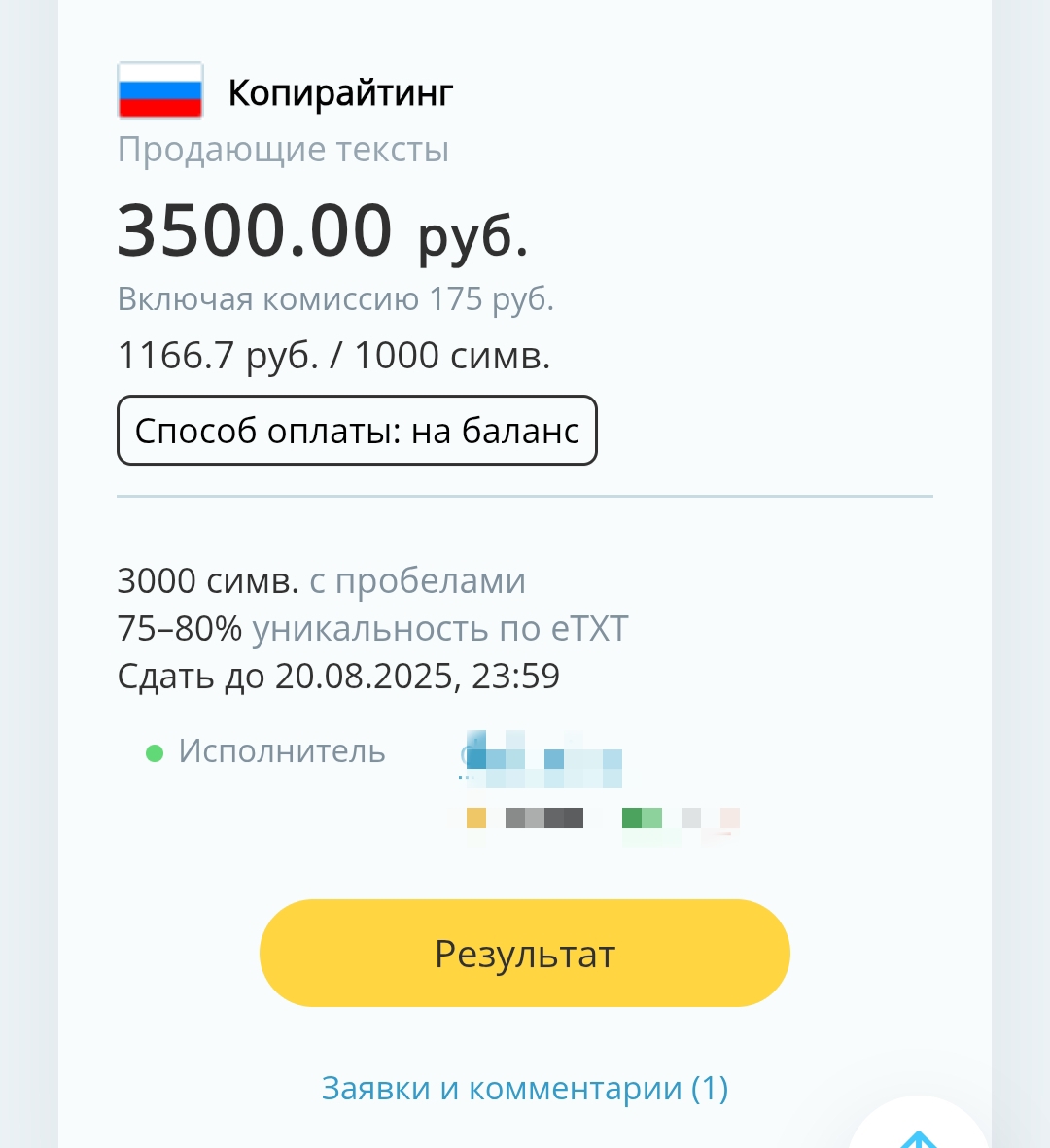
Task: Open the blurred Исполнитель profile
Action: coord(542,760)
